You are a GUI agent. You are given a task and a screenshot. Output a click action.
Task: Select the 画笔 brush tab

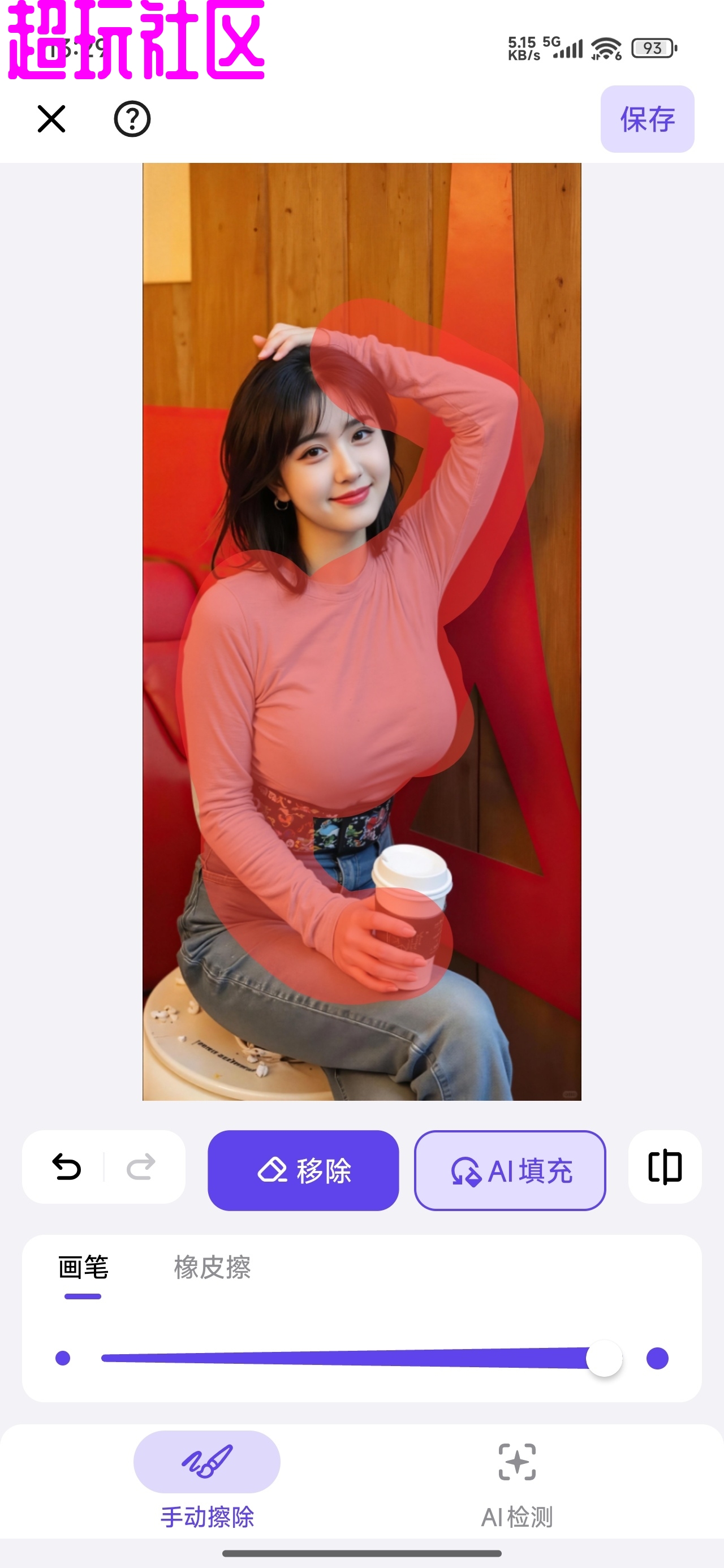[x=83, y=1268]
